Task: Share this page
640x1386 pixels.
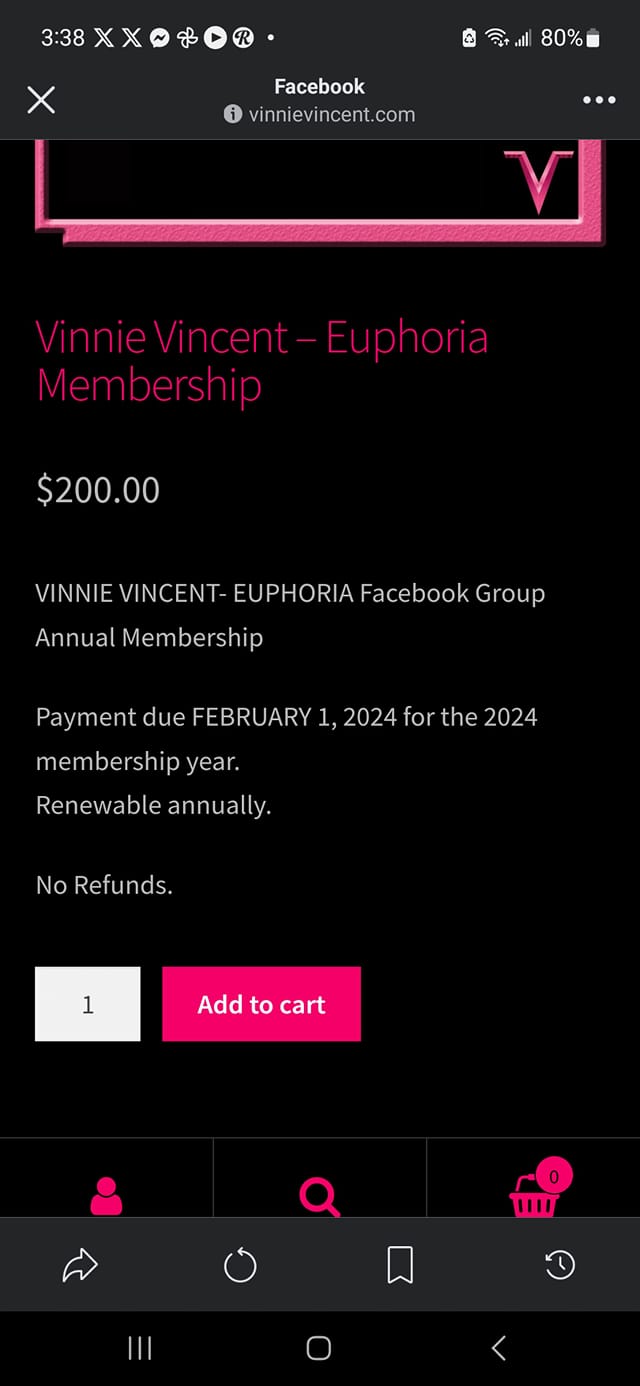Action: click(79, 1266)
